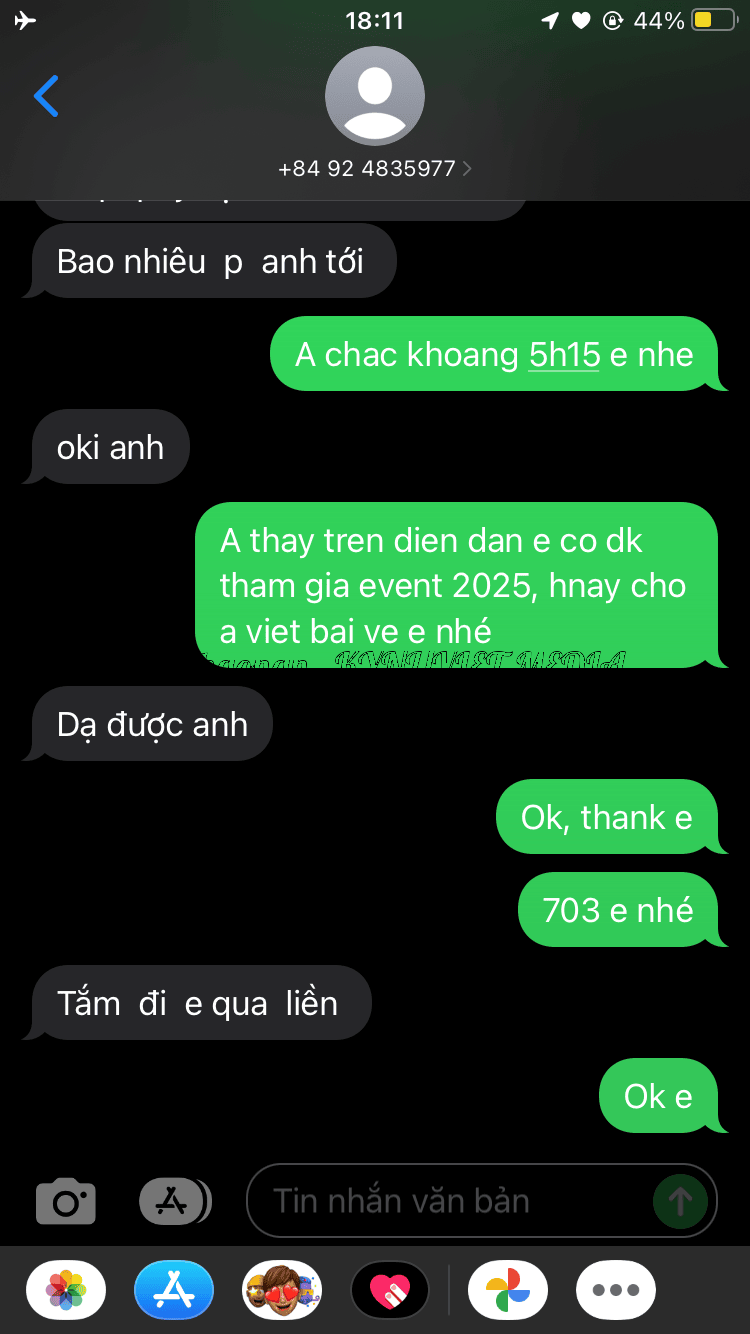
Task: Open the App Store for iMessage
Action: tap(174, 1290)
